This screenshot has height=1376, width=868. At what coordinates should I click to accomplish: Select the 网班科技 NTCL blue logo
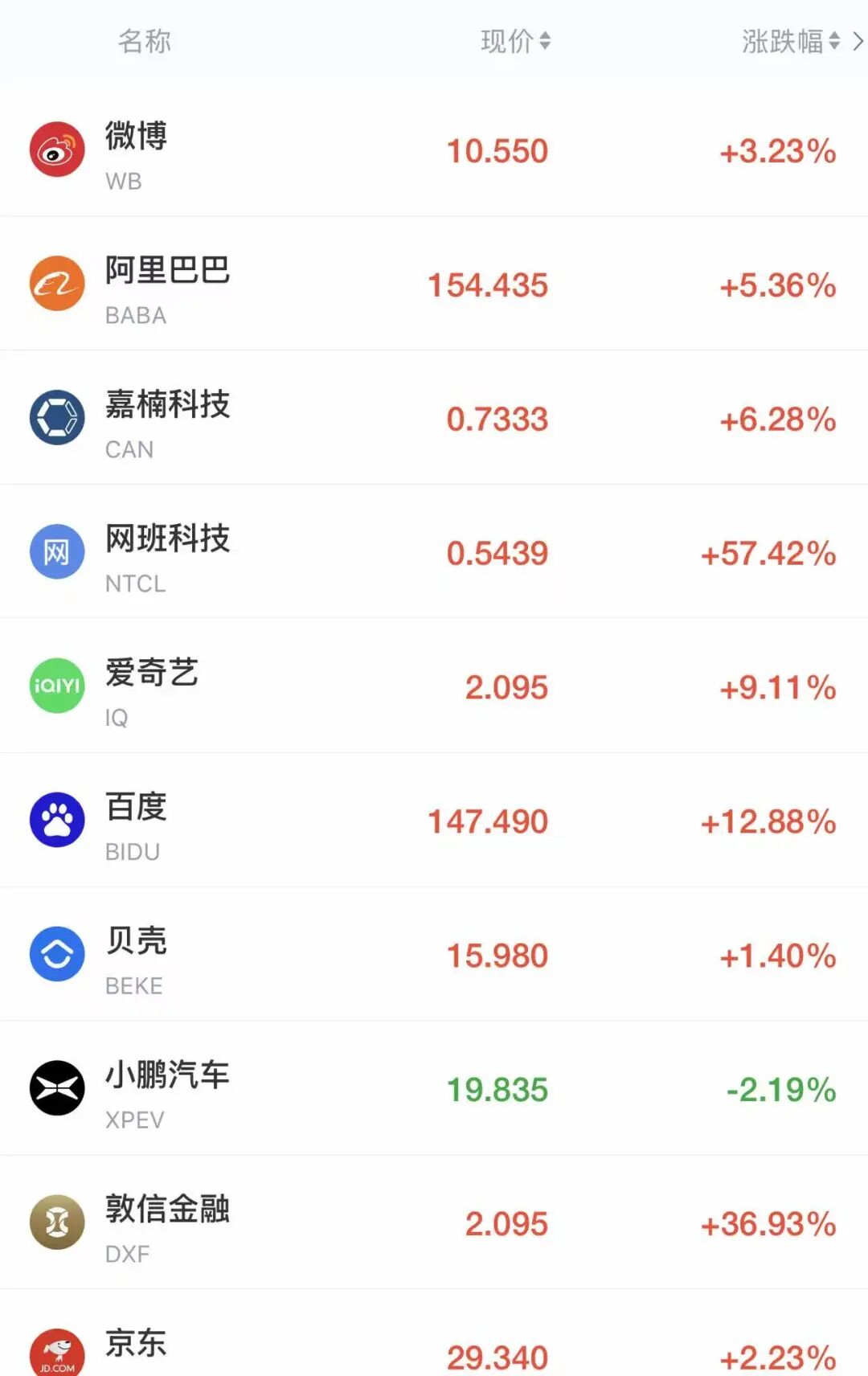pos(56,551)
